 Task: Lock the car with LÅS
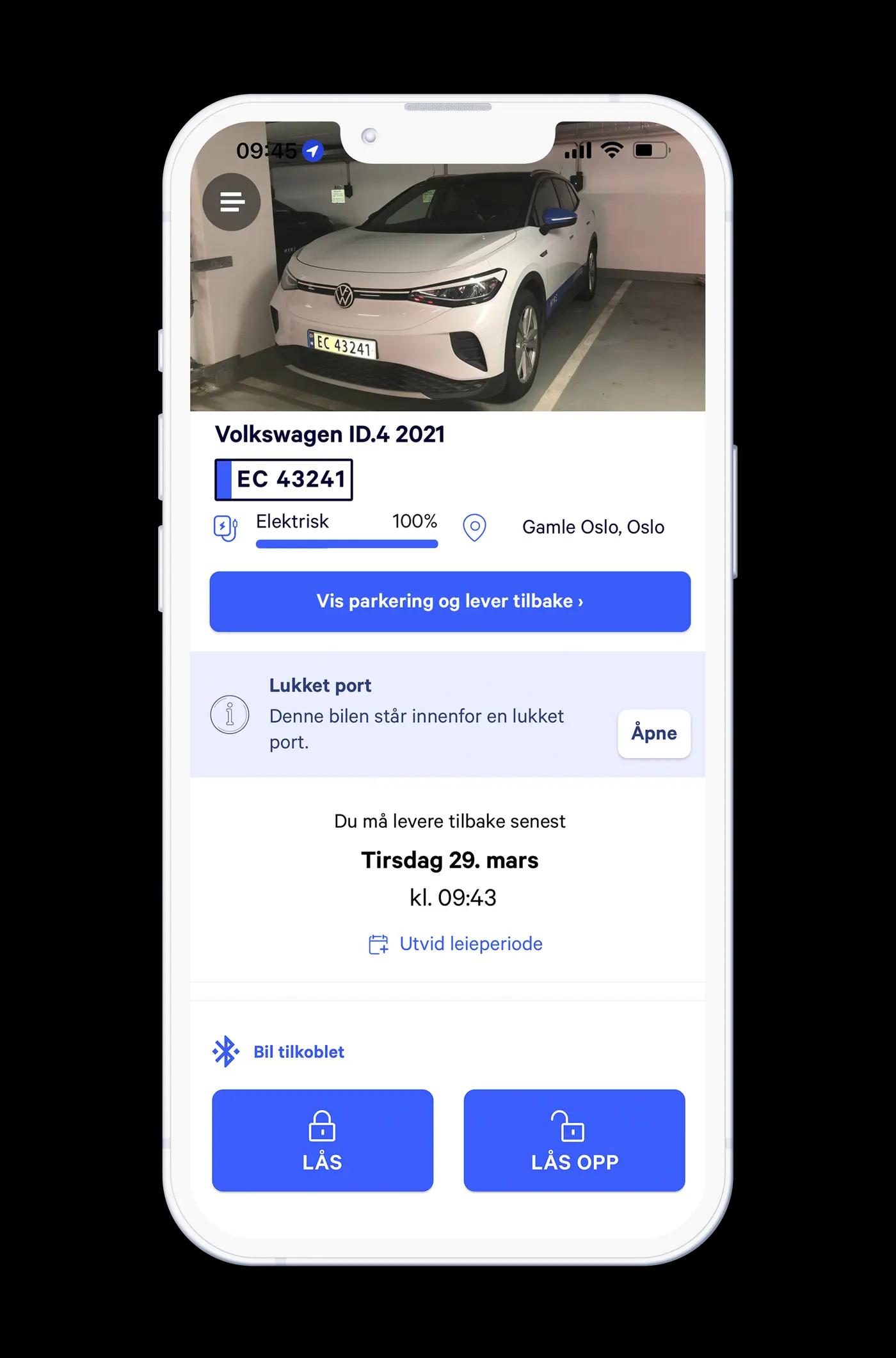coord(323,1140)
